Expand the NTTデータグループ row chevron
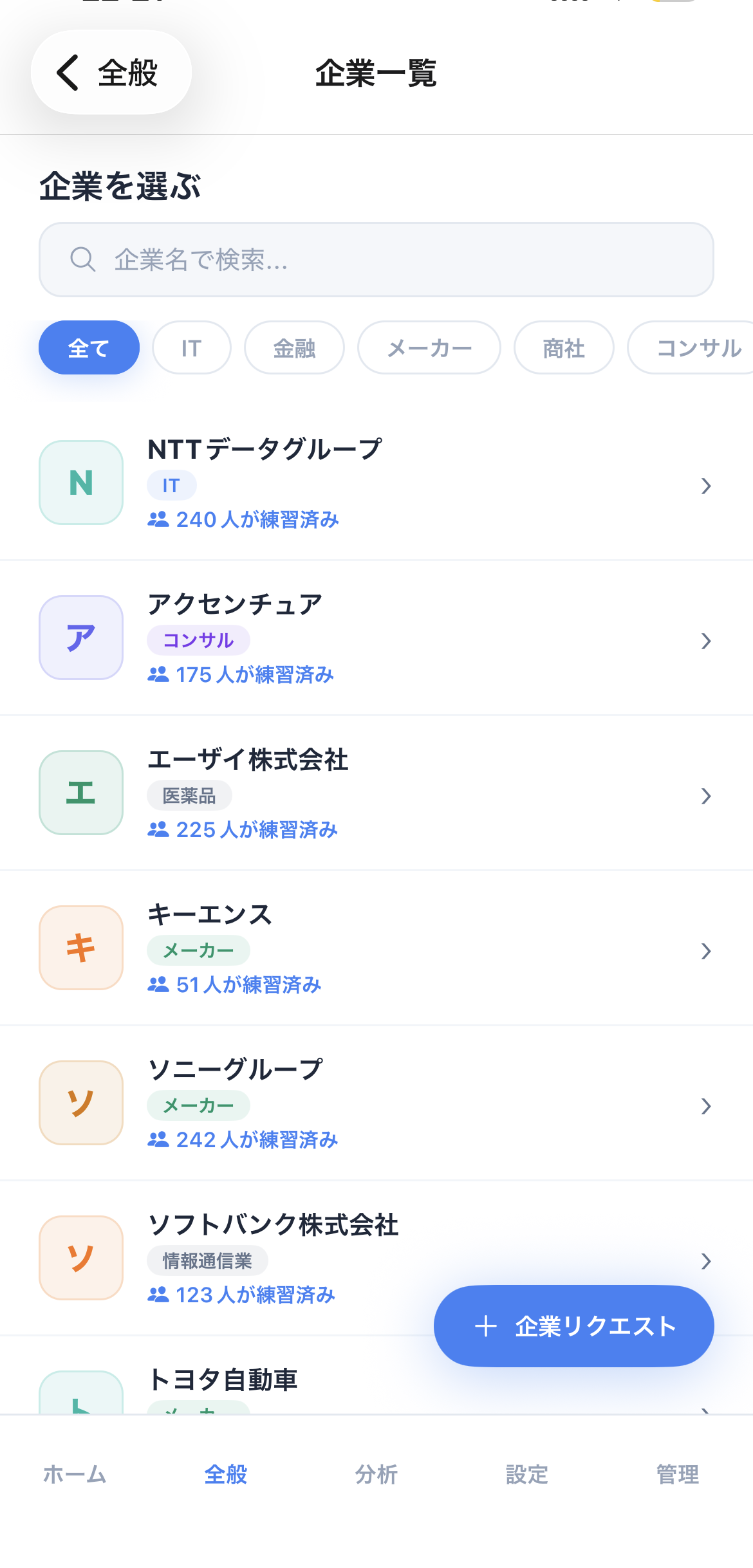This screenshot has width=753, height=1568. coord(706,486)
